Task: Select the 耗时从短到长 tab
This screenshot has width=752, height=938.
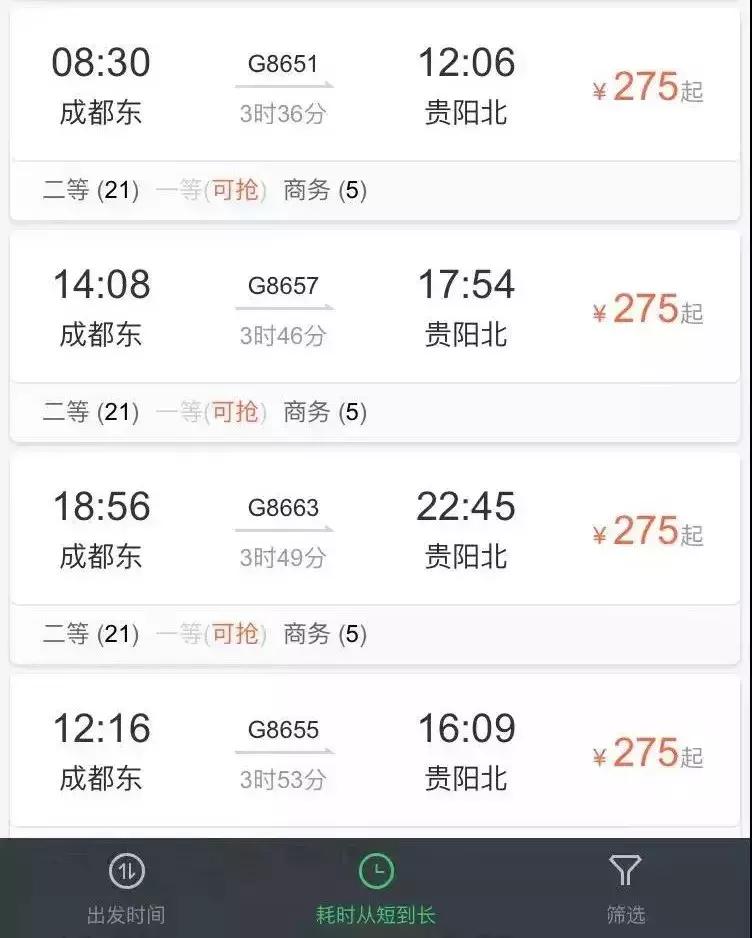Action: (x=376, y=895)
